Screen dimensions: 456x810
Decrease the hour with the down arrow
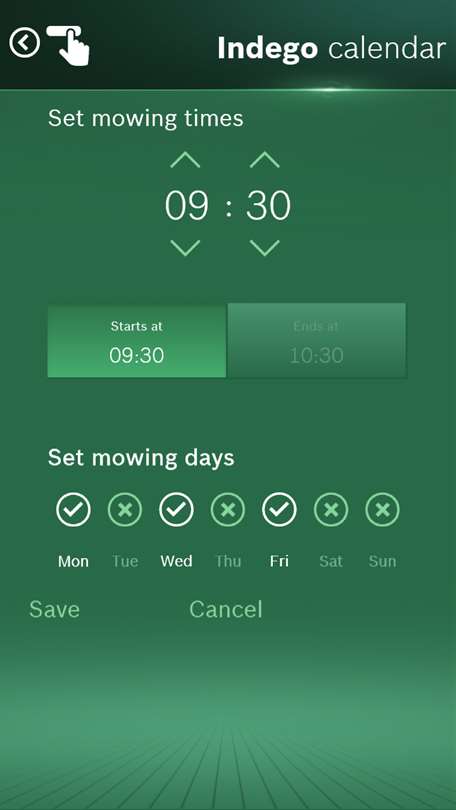coord(185,248)
